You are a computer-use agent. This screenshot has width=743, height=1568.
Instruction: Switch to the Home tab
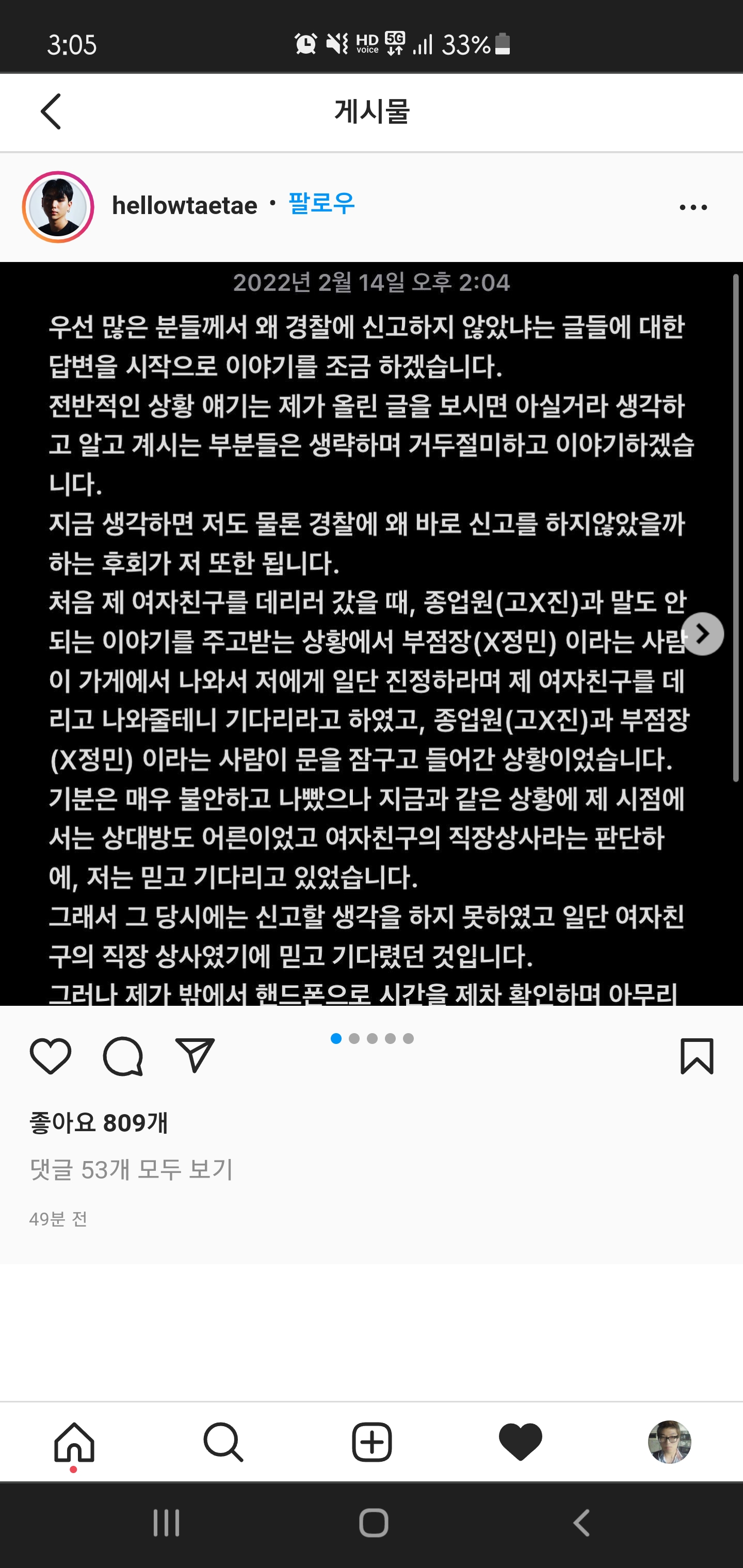click(x=74, y=1443)
